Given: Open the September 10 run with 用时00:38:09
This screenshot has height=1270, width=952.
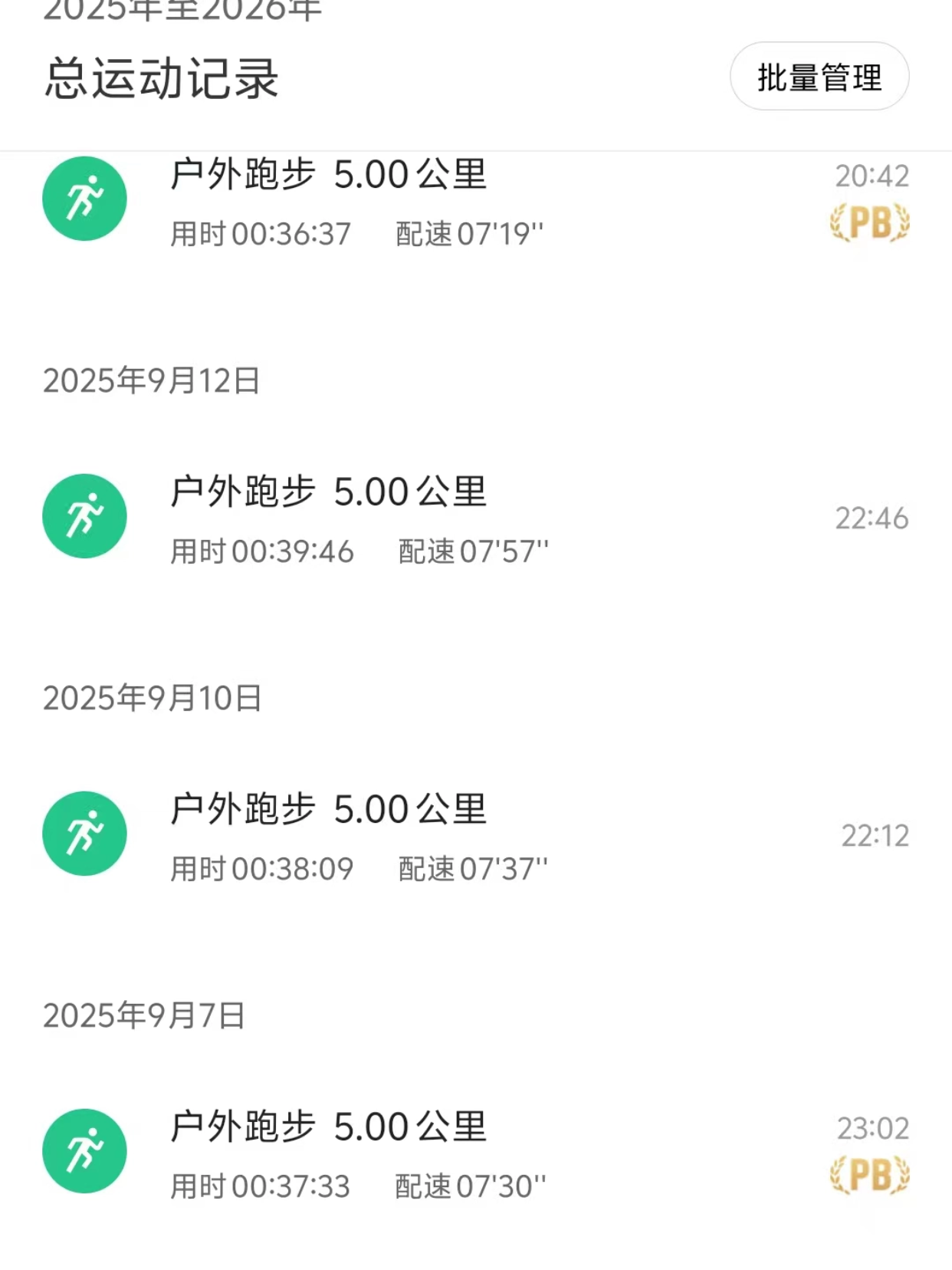Looking at the screenshot, I should [476, 834].
